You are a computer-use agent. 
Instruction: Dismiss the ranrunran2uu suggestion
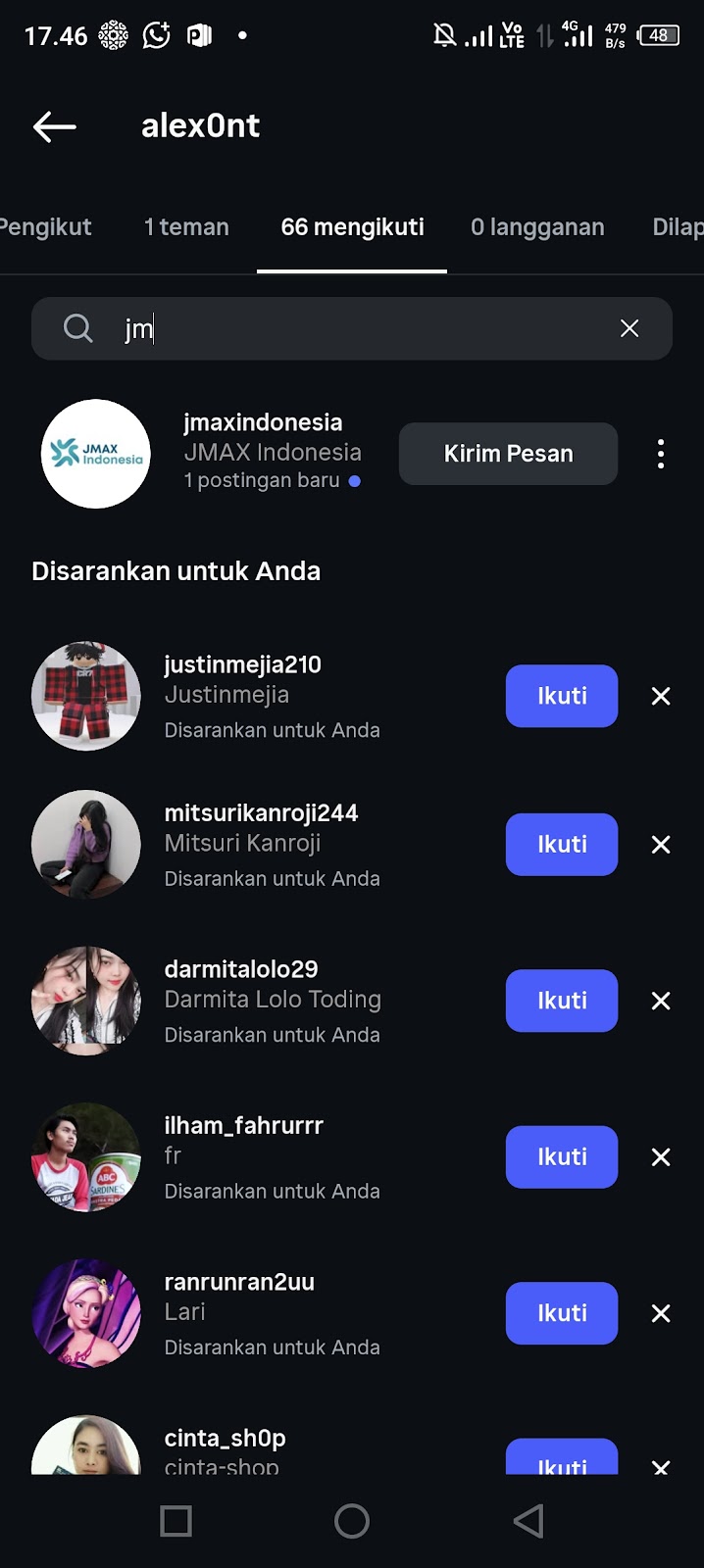point(661,1313)
